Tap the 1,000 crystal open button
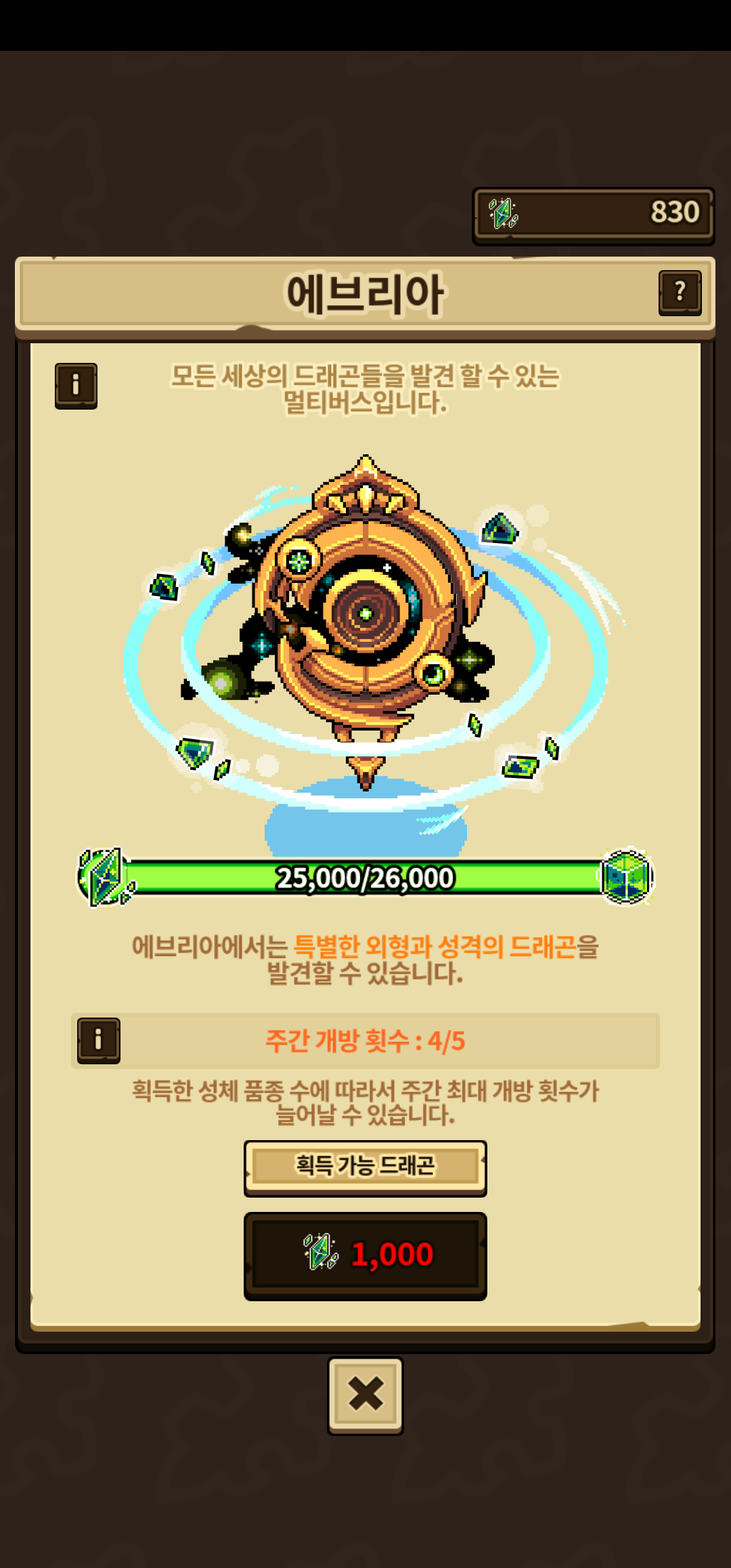The height and width of the screenshot is (1568, 731). click(x=365, y=1256)
